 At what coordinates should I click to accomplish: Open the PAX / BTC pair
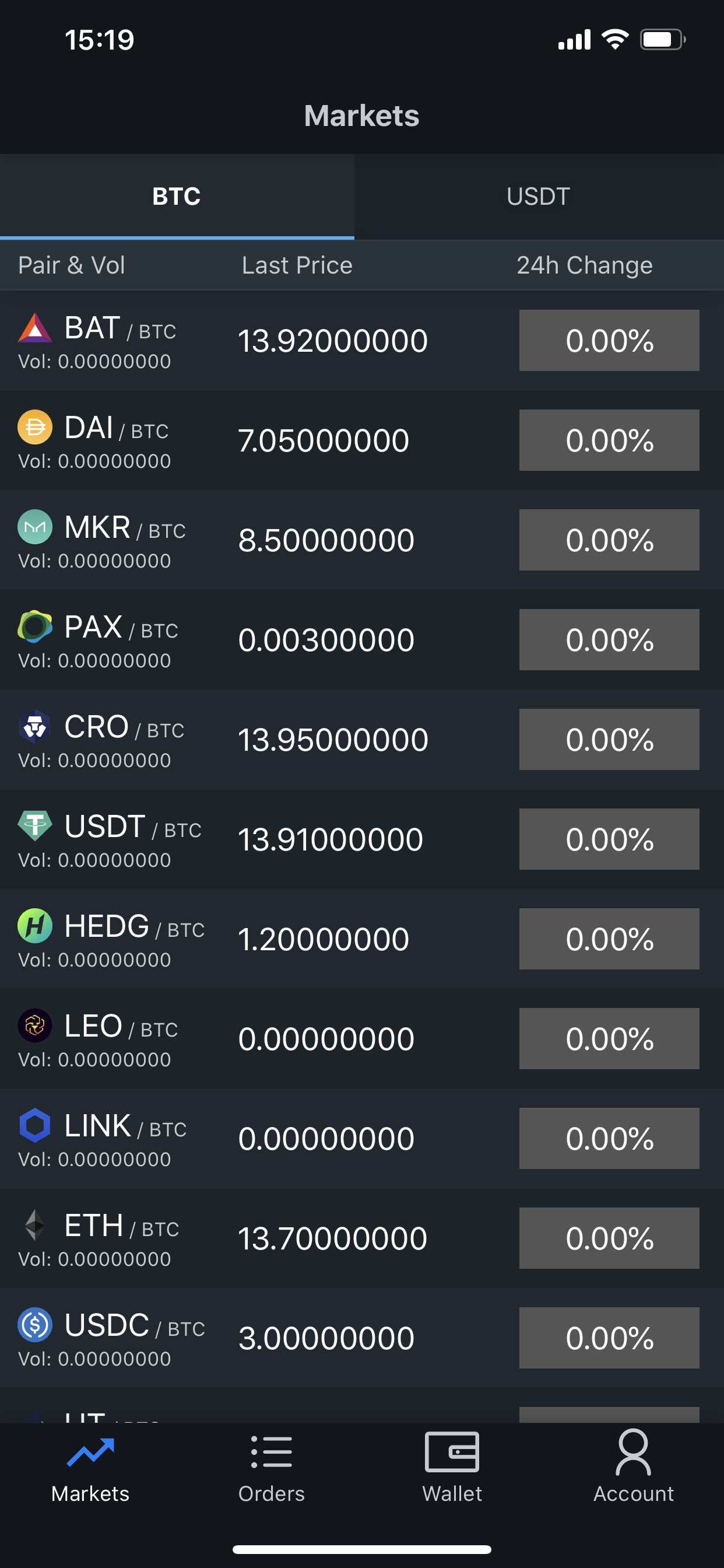tap(362, 640)
